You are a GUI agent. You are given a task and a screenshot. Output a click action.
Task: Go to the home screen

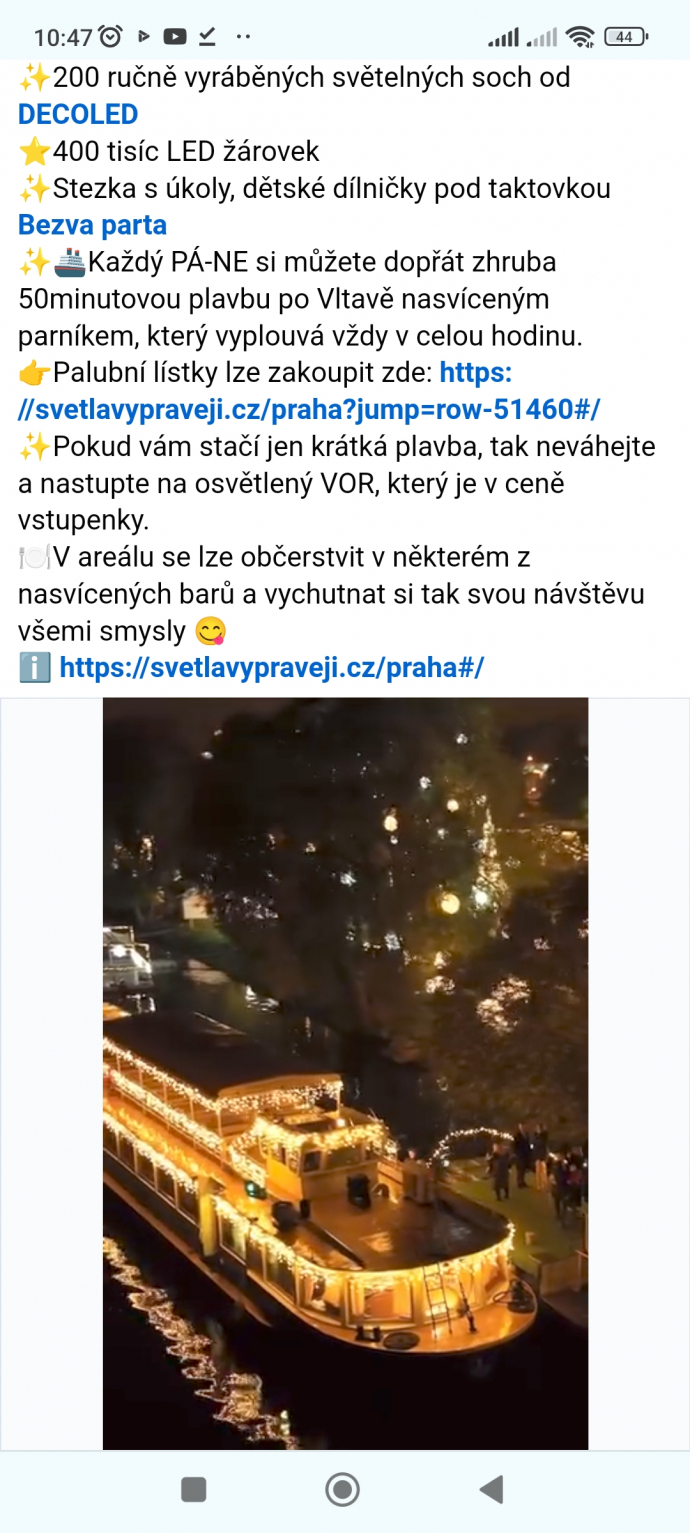pyautogui.click(x=343, y=1489)
